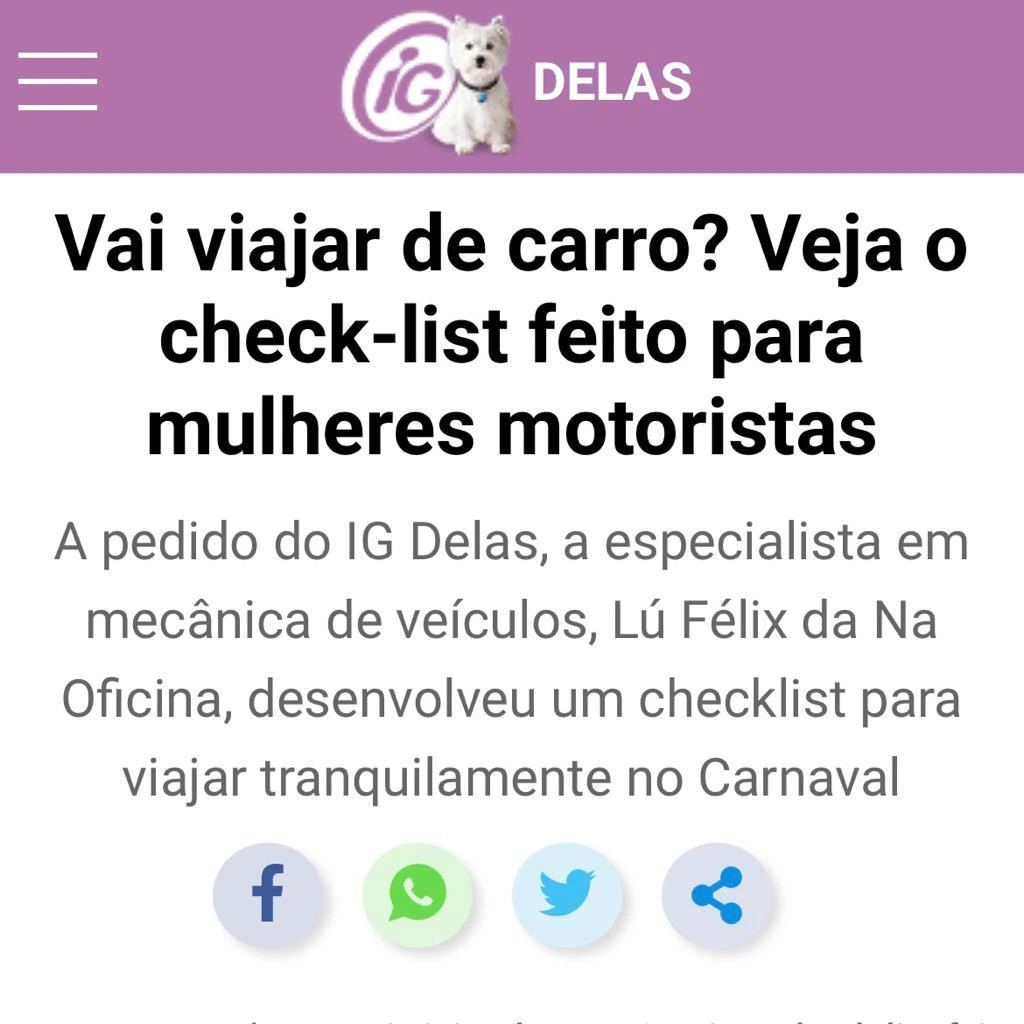Open the generic share options
The width and height of the screenshot is (1024, 1024).
[x=717, y=893]
